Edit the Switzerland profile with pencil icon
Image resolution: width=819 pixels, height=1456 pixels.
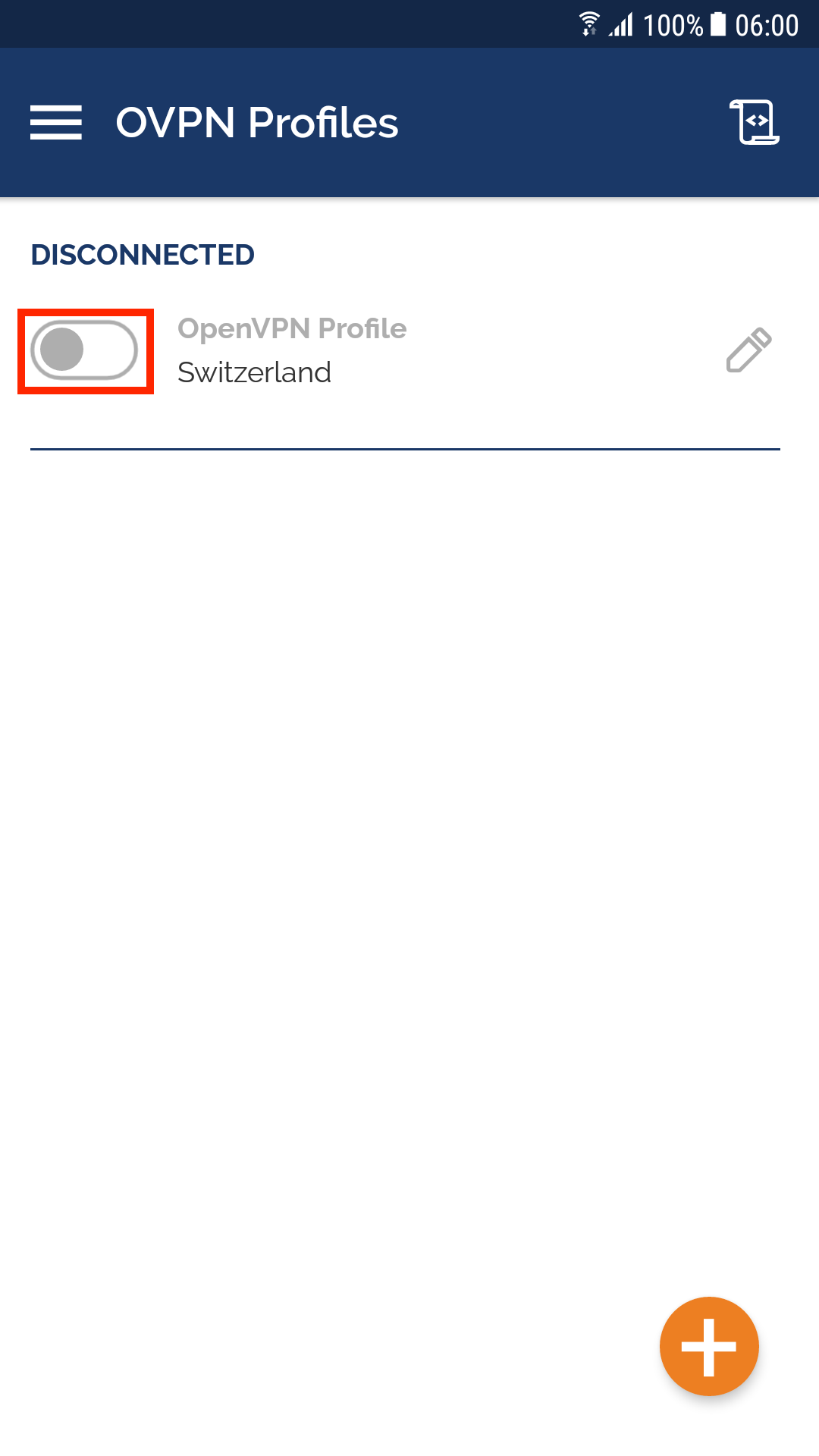pyautogui.click(x=748, y=350)
